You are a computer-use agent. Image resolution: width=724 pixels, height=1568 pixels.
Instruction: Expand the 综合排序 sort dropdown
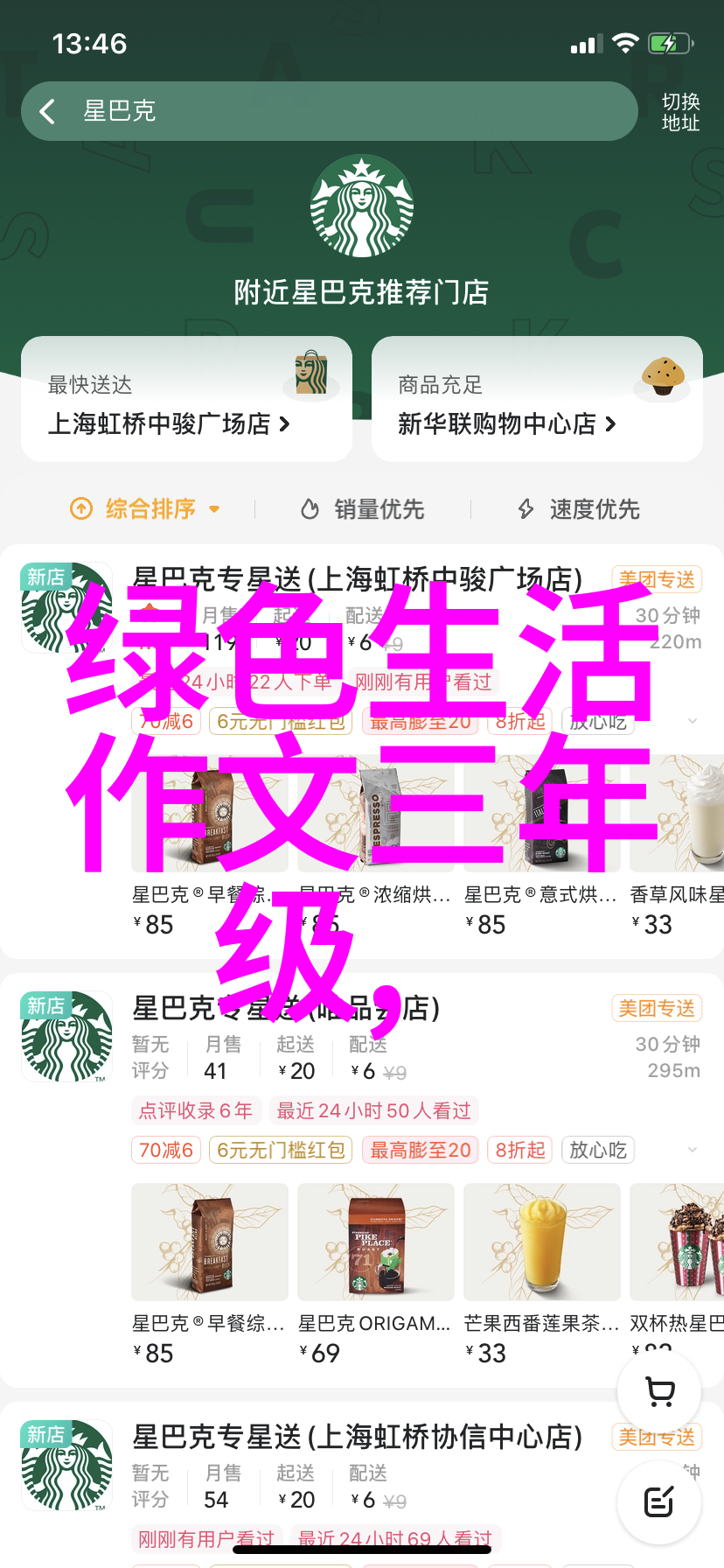(x=145, y=508)
